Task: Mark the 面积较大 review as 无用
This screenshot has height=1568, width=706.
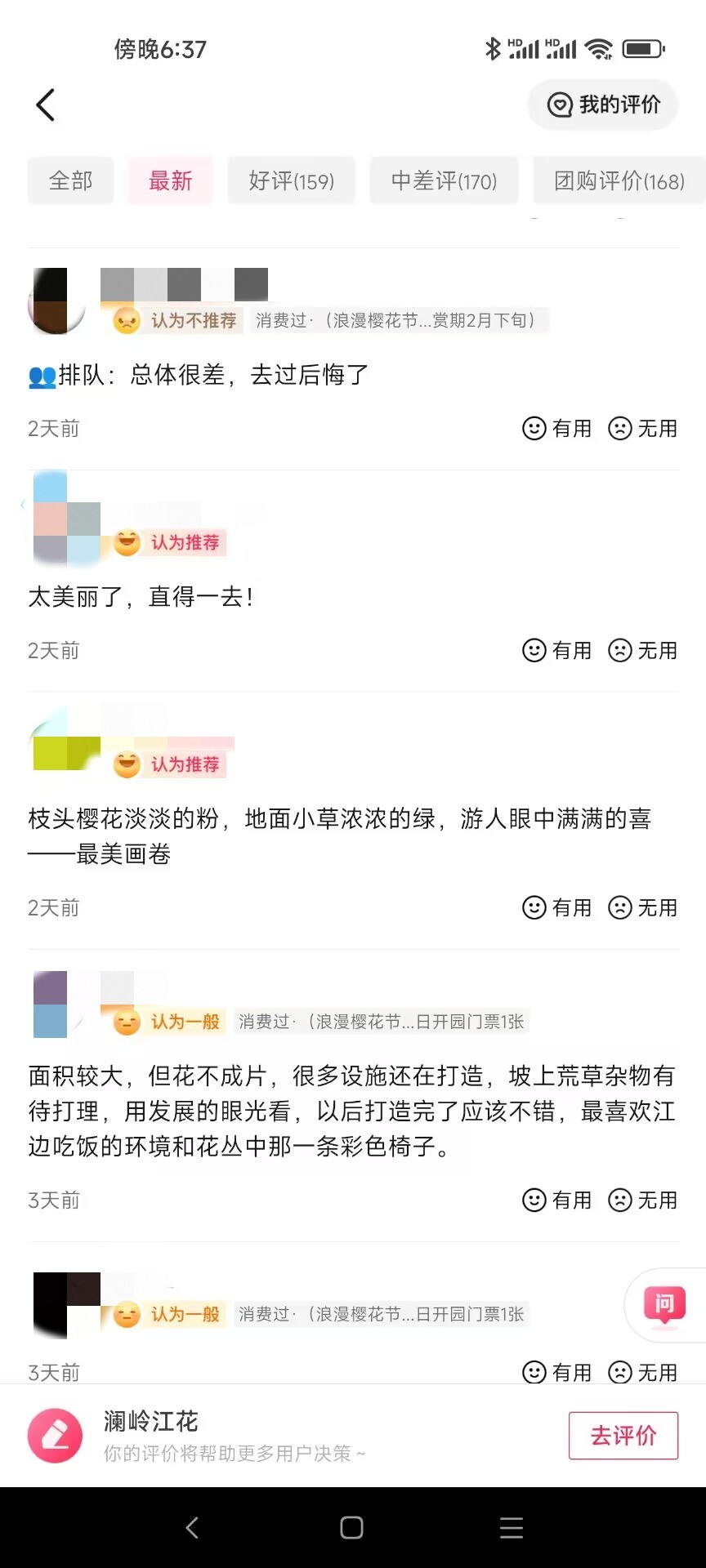Action: pos(643,1200)
